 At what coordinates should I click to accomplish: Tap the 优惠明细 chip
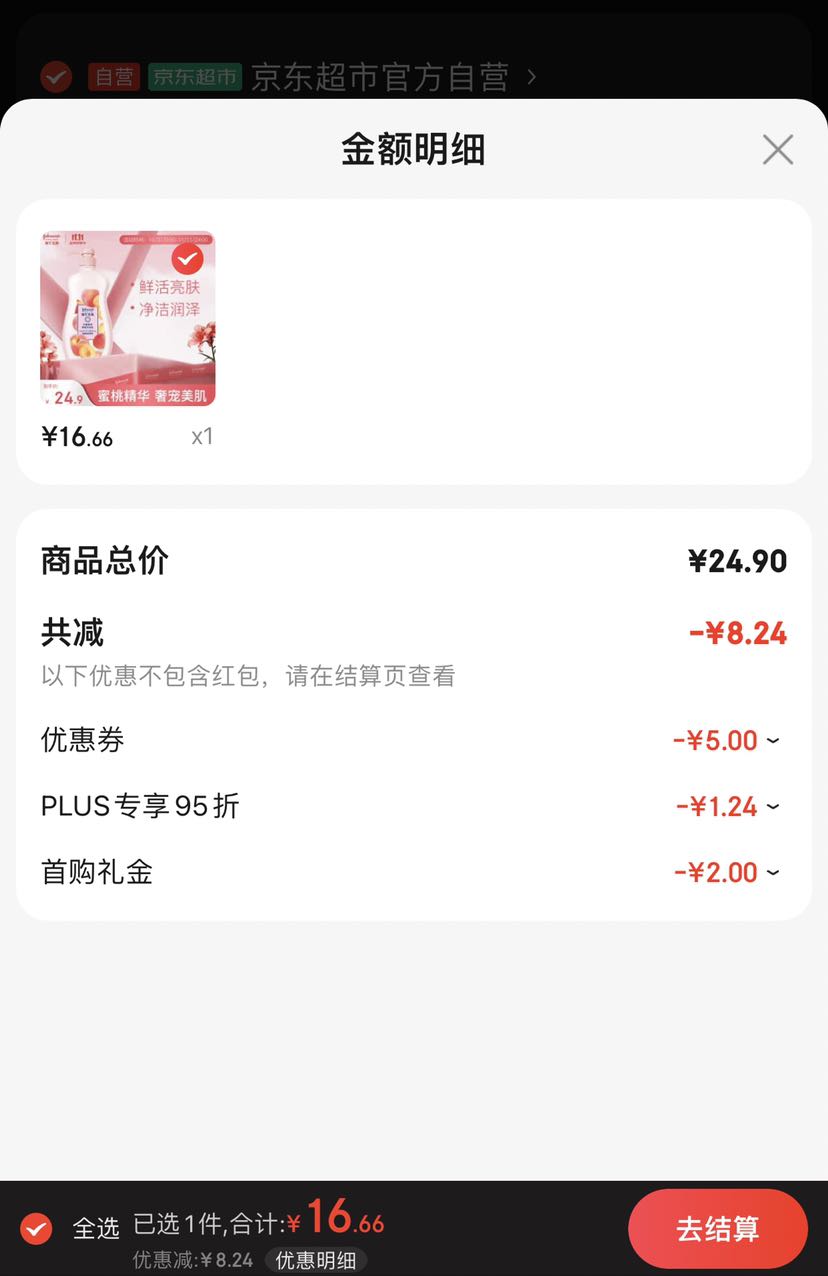pos(316,1260)
